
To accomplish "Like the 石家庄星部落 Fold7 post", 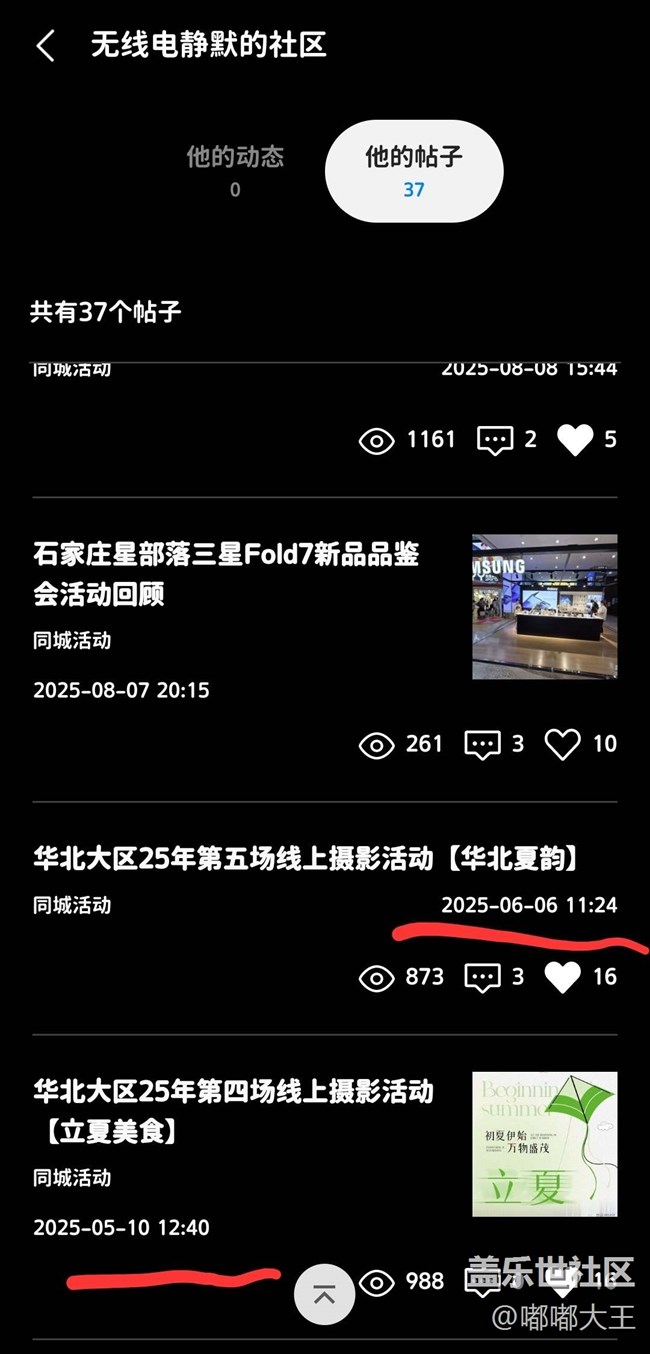I will [563, 744].
